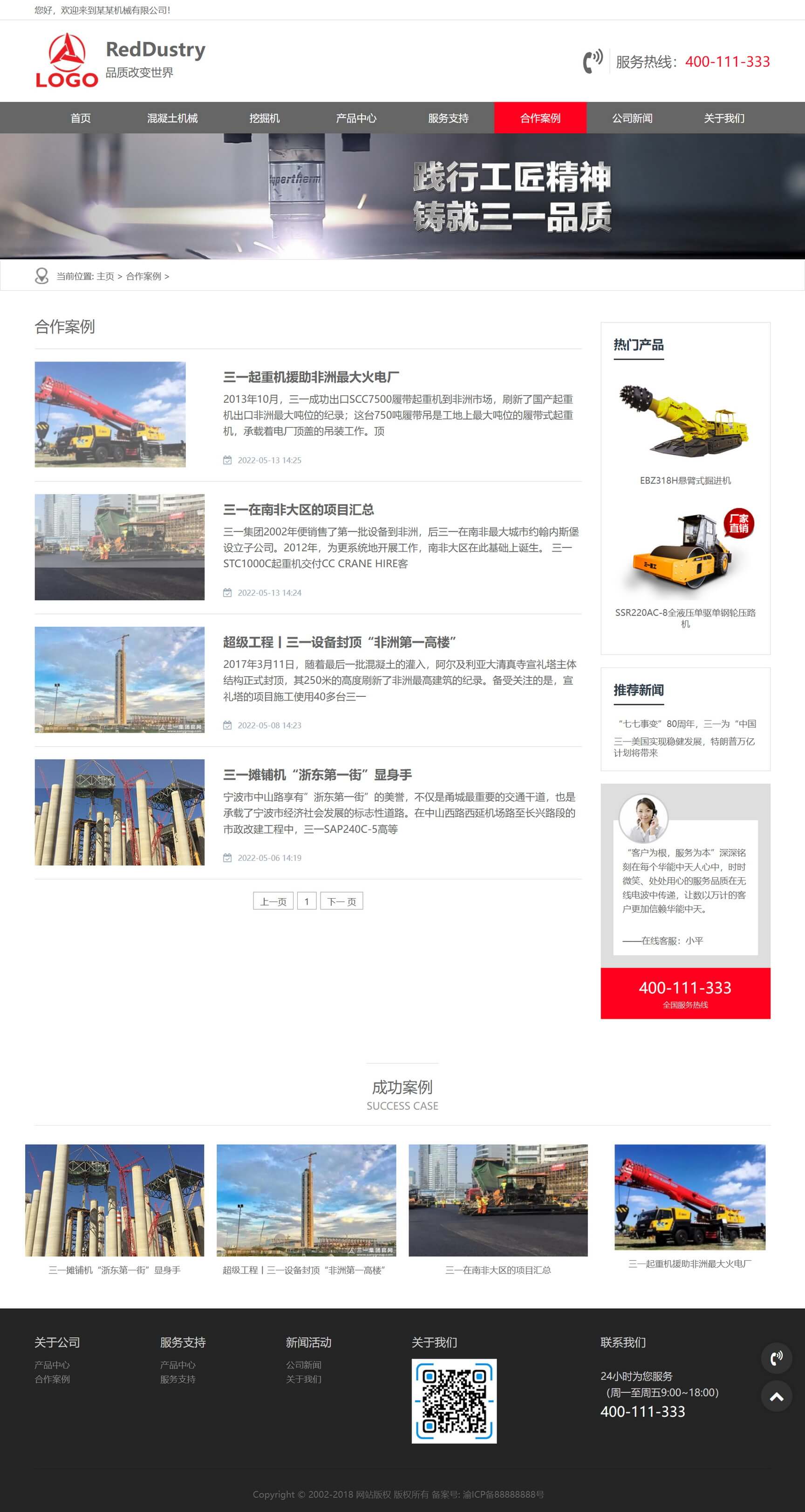Select 服务支持 in the nav bar

point(448,118)
